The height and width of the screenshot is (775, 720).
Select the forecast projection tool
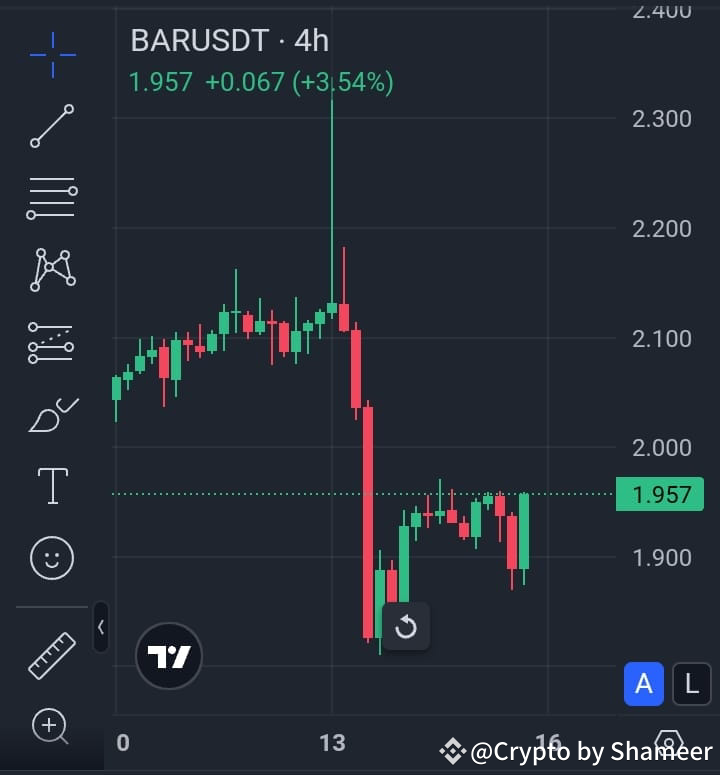point(51,342)
